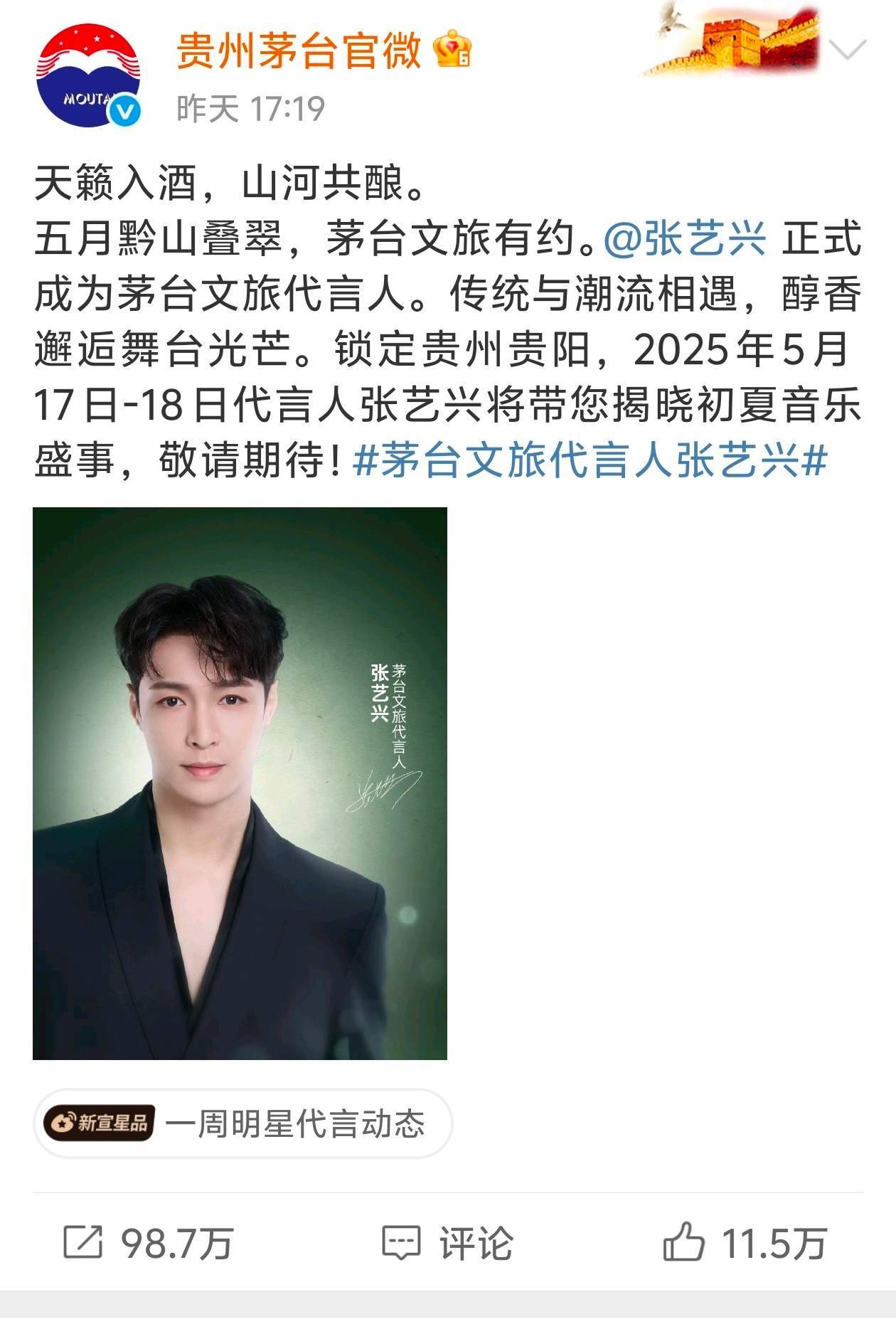The height and width of the screenshot is (1329, 896).
Task: Expand the post options chevron
Action: [848, 50]
